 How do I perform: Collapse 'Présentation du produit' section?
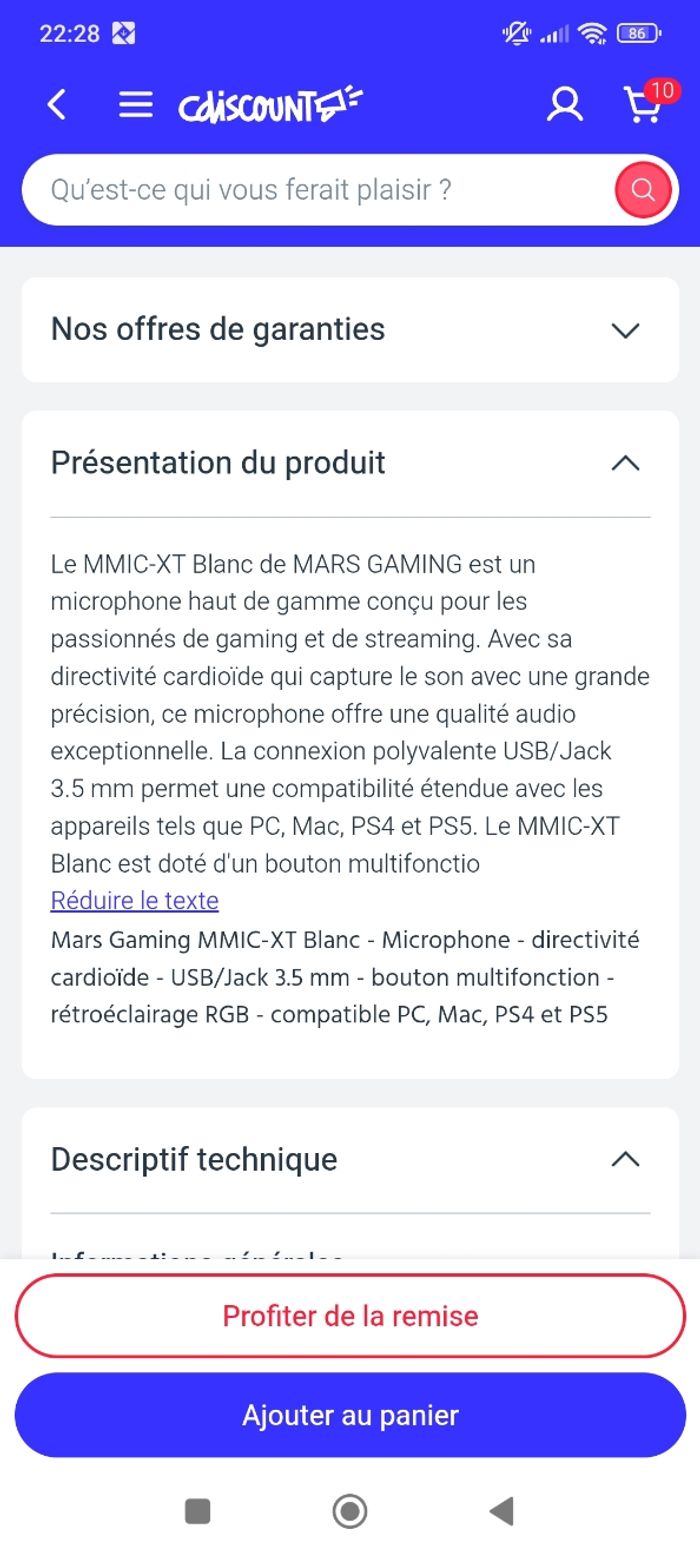coord(625,463)
